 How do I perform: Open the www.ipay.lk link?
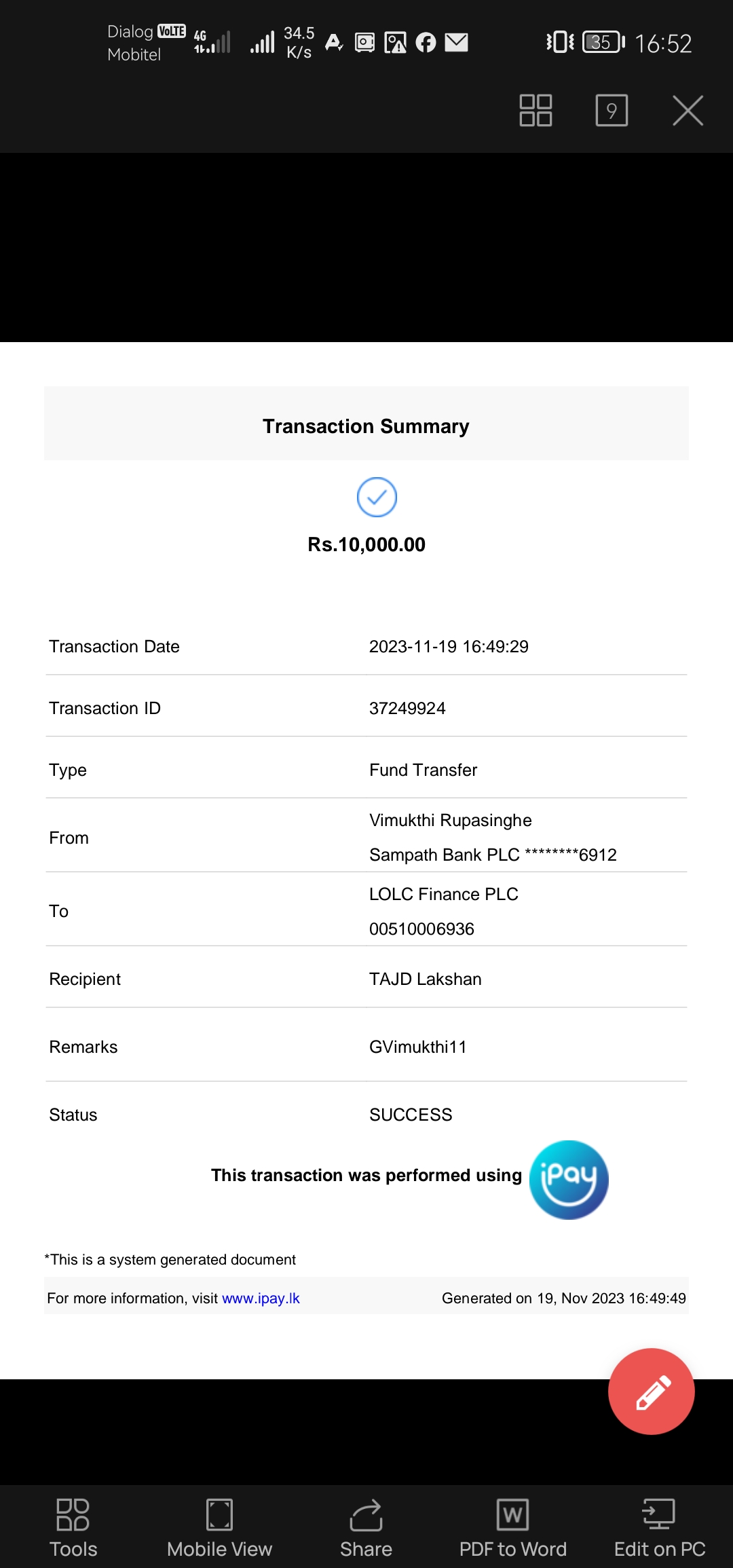(261, 1299)
